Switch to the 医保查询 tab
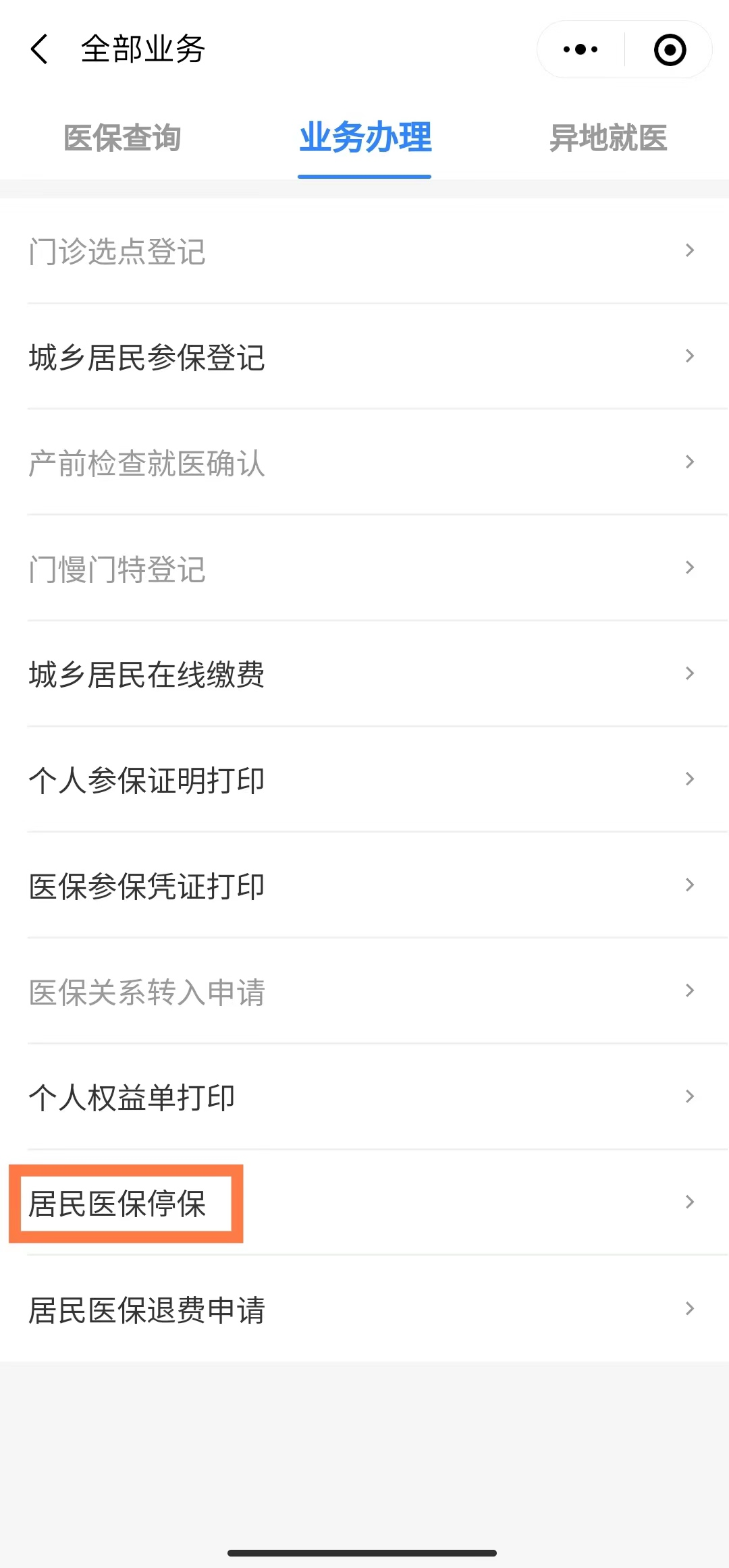The image size is (729, 1568). click(x=122, y=138)
